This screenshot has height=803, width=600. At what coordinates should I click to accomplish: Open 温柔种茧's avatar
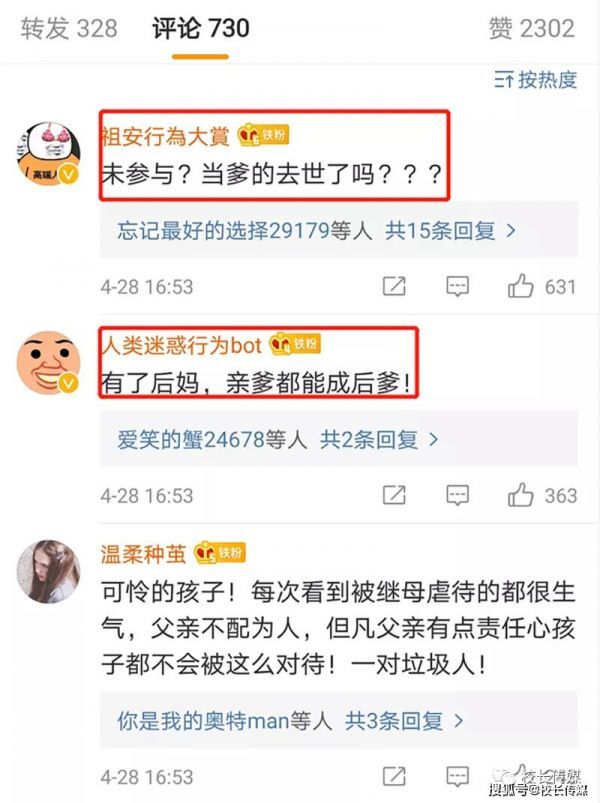pos(48,571)
